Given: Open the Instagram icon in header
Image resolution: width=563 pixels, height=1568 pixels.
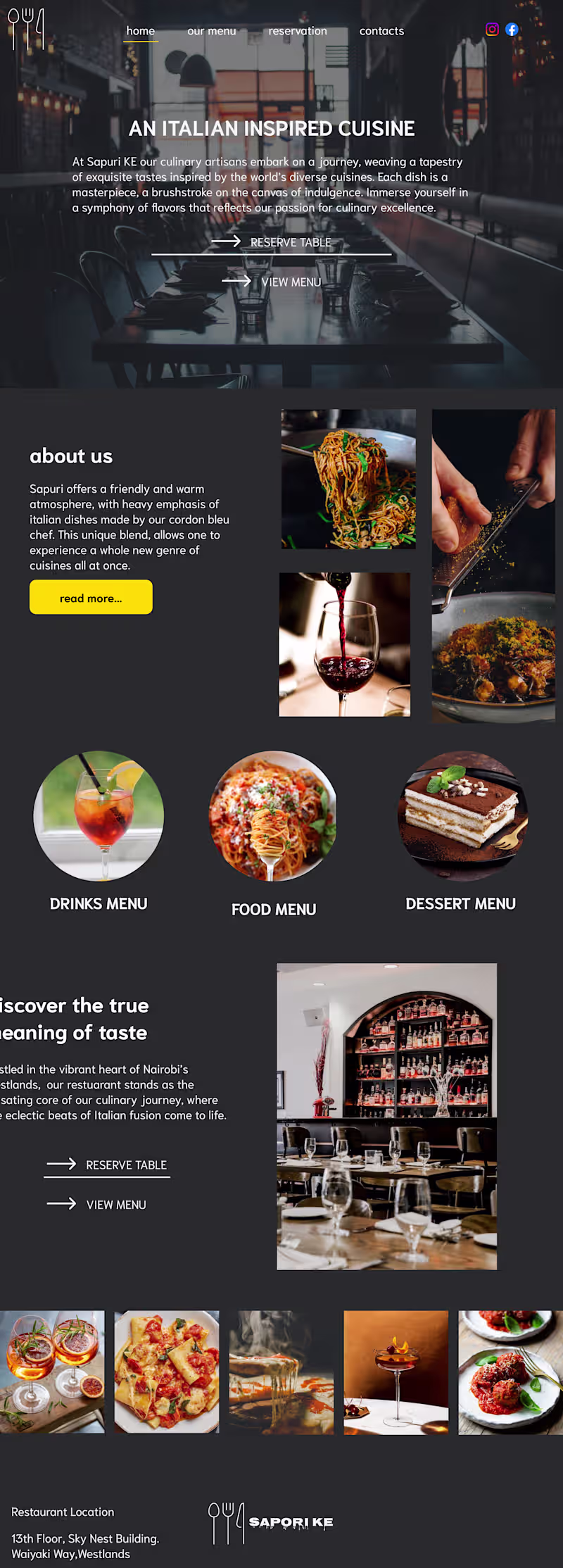Looking at the screenshot, I should coord(492,30).
